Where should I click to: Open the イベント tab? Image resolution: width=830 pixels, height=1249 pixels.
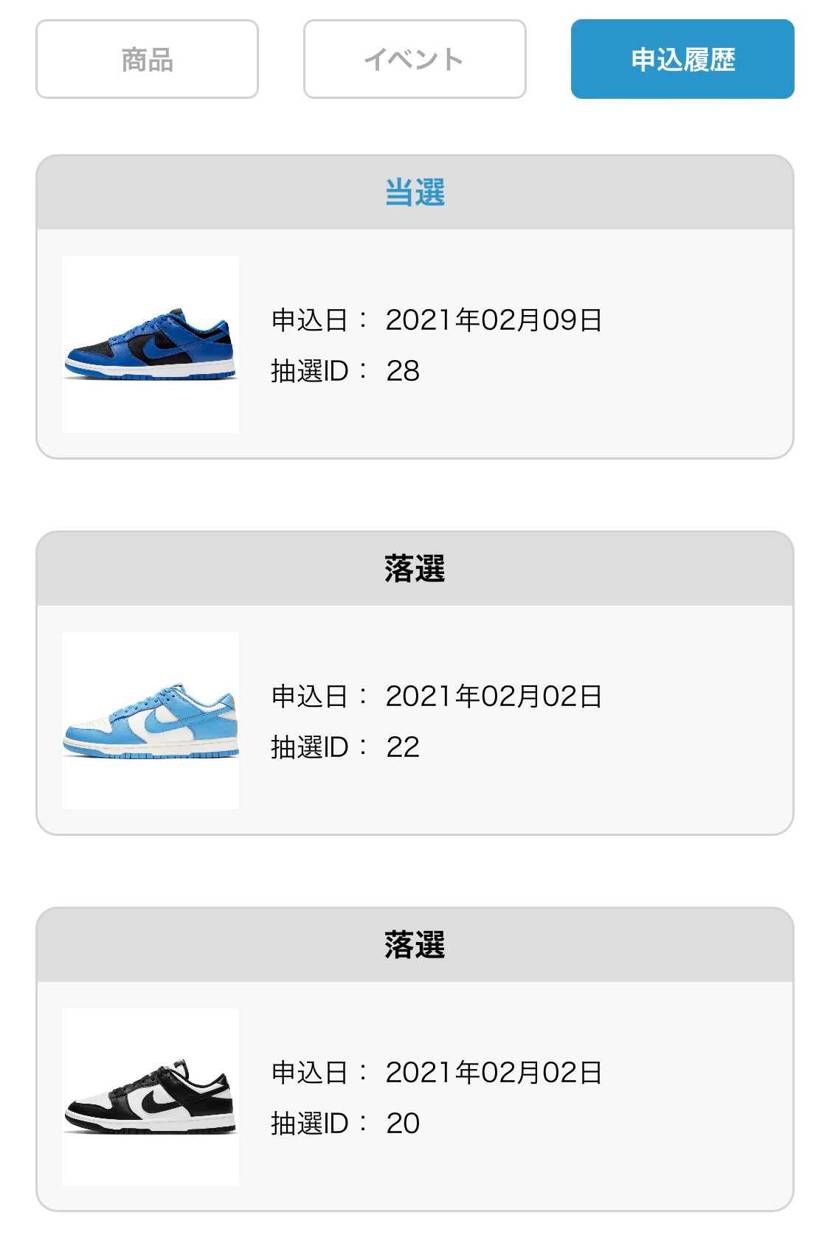pos(414,60)
